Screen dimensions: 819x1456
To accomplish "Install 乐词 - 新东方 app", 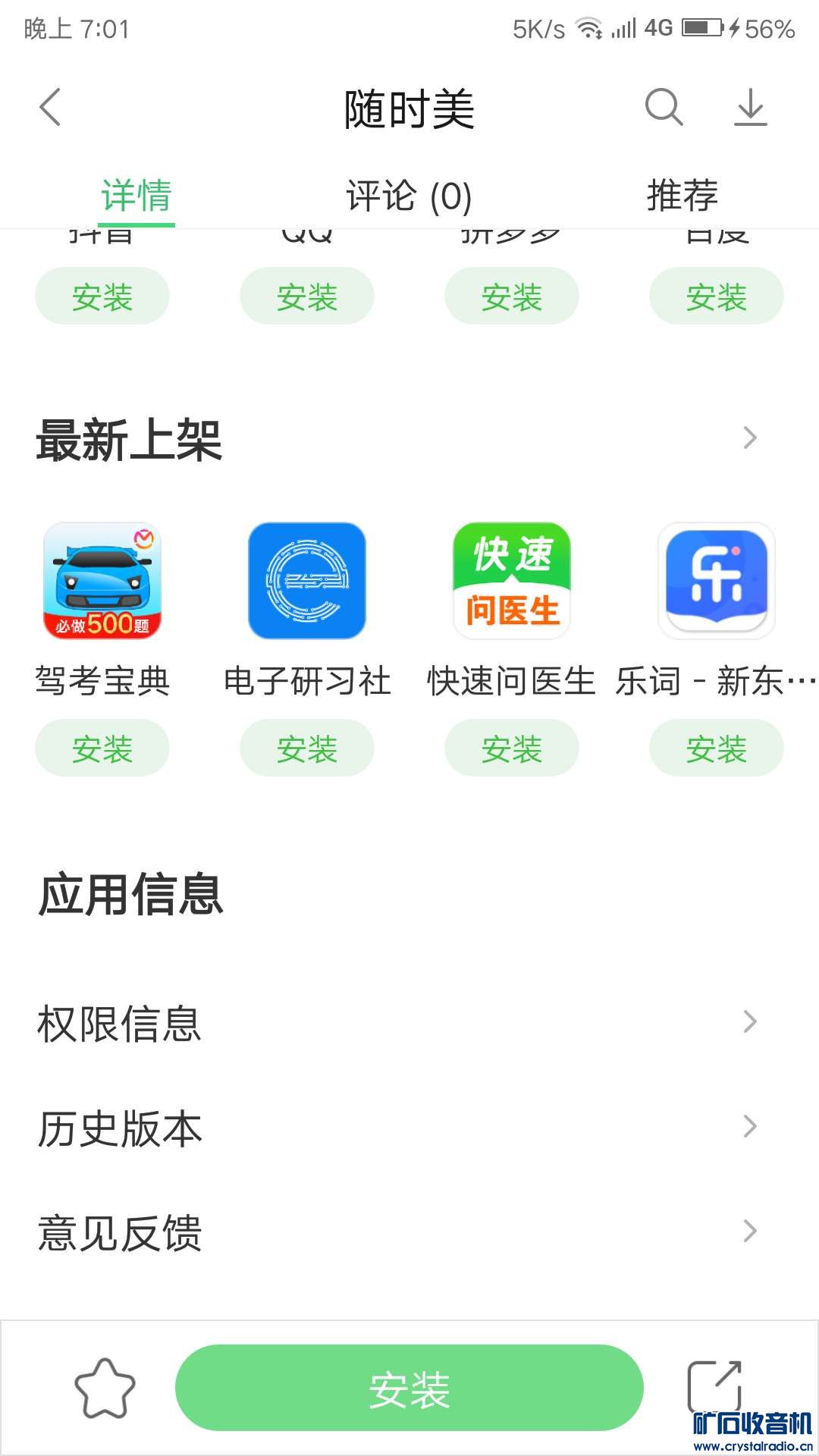I will 717,748.
